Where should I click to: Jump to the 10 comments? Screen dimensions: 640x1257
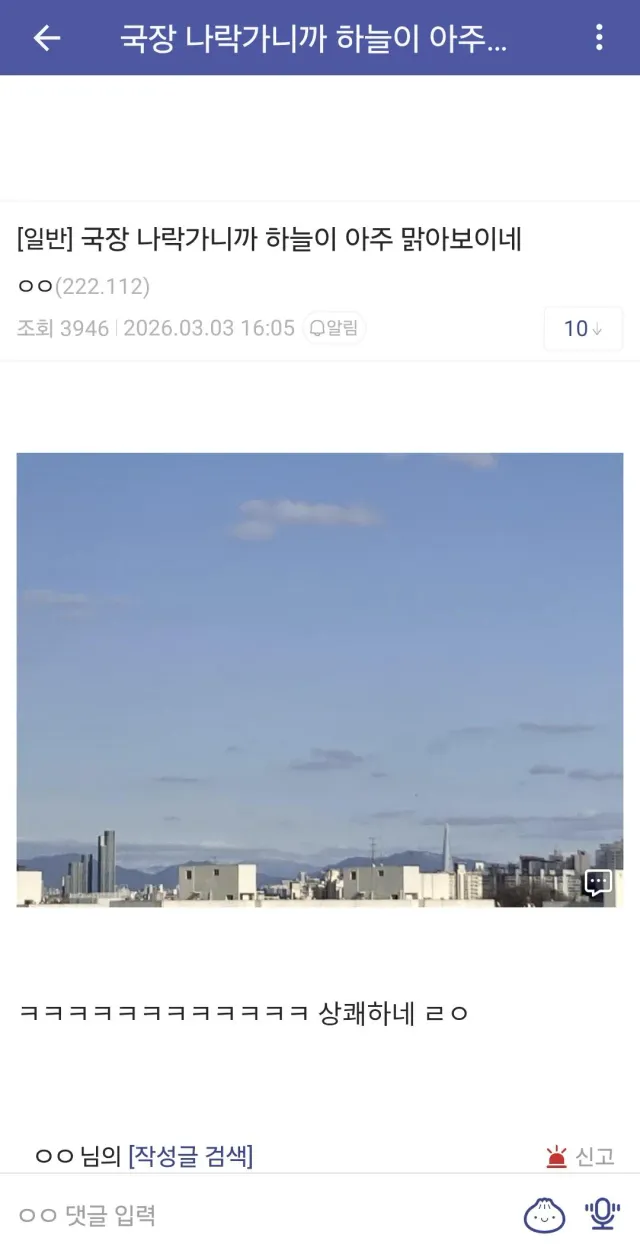click(x=582, y=328)
